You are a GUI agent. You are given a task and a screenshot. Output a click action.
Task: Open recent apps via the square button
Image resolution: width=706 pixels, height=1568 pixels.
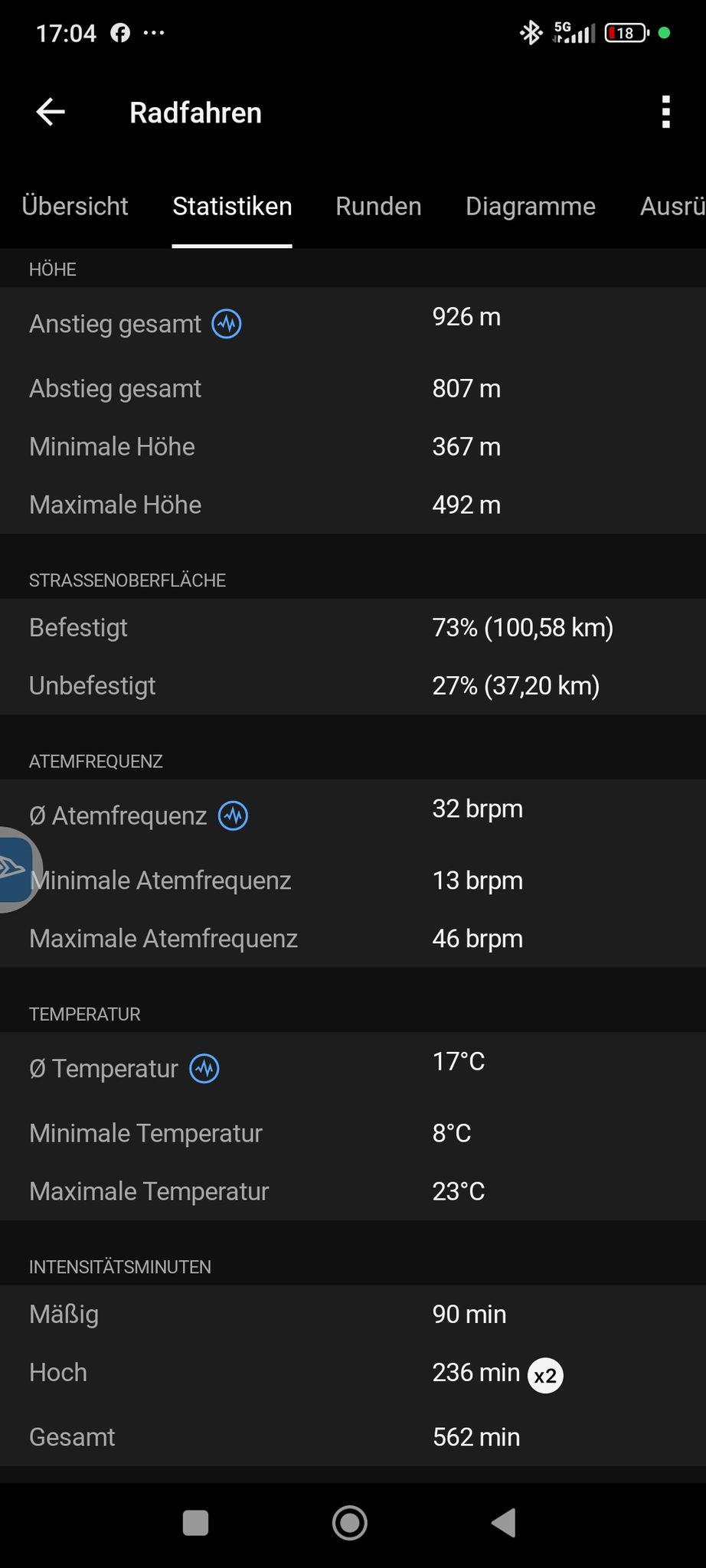click(195, 1522)
